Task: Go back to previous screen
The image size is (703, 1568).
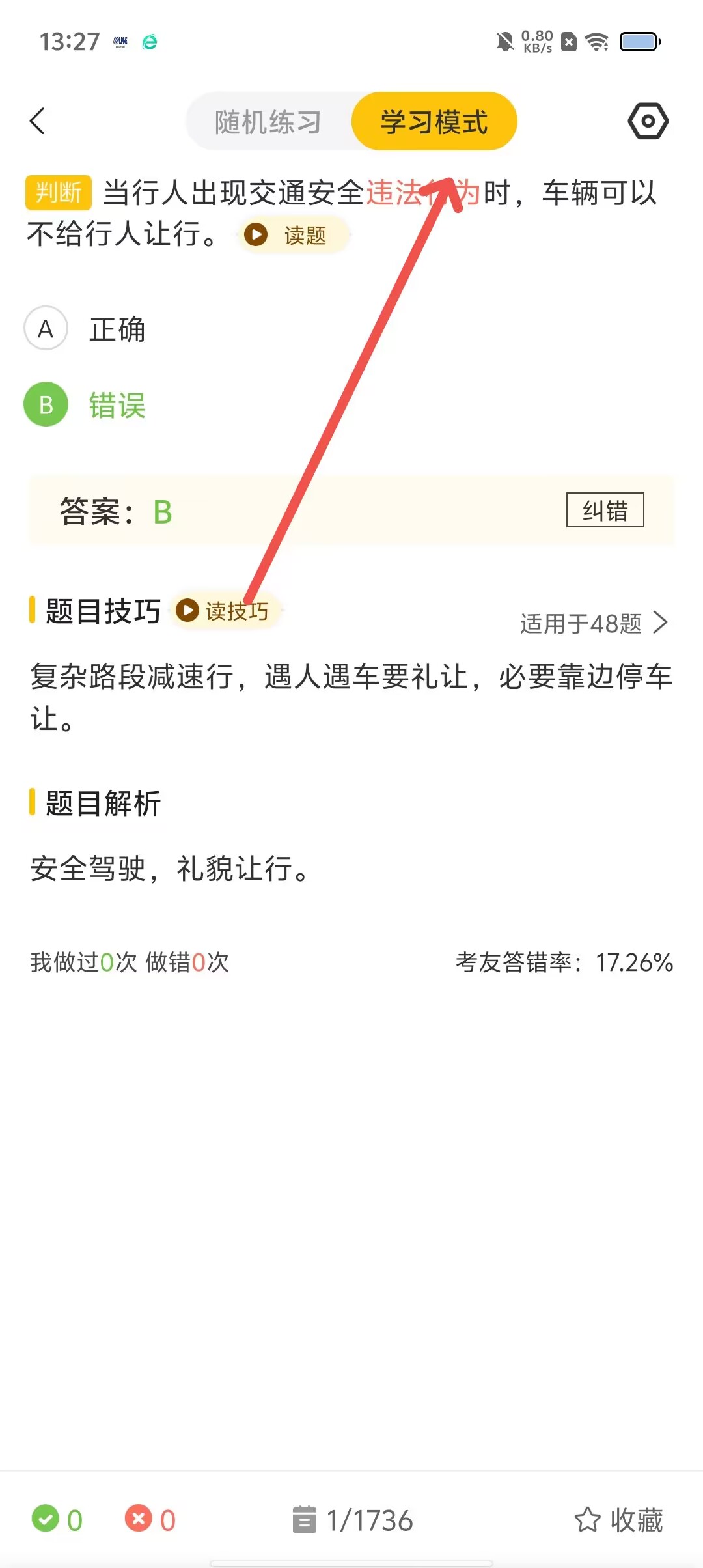Action: click(x=38, y=121)
